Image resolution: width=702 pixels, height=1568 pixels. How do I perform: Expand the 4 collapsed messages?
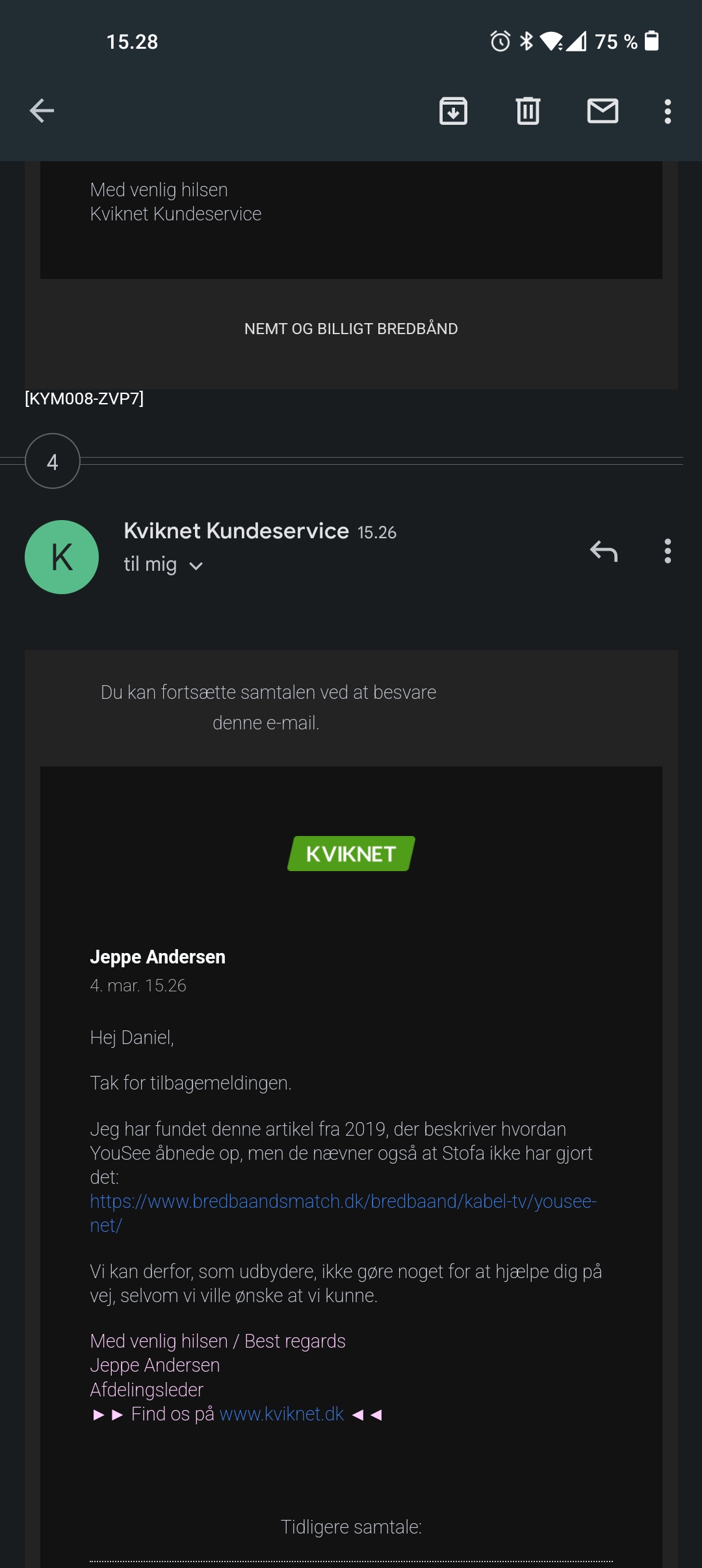[x=53, y=462]
